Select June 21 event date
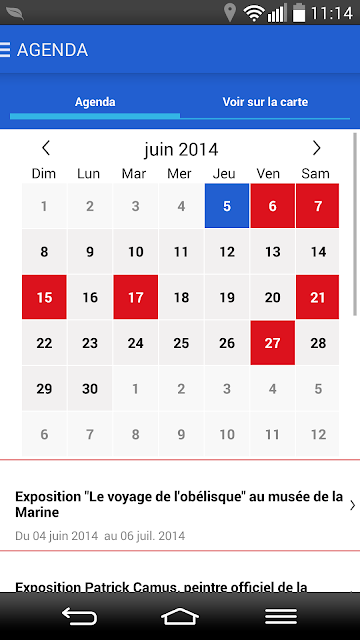Screen dimensions: 360x640 tap(318, 297)
